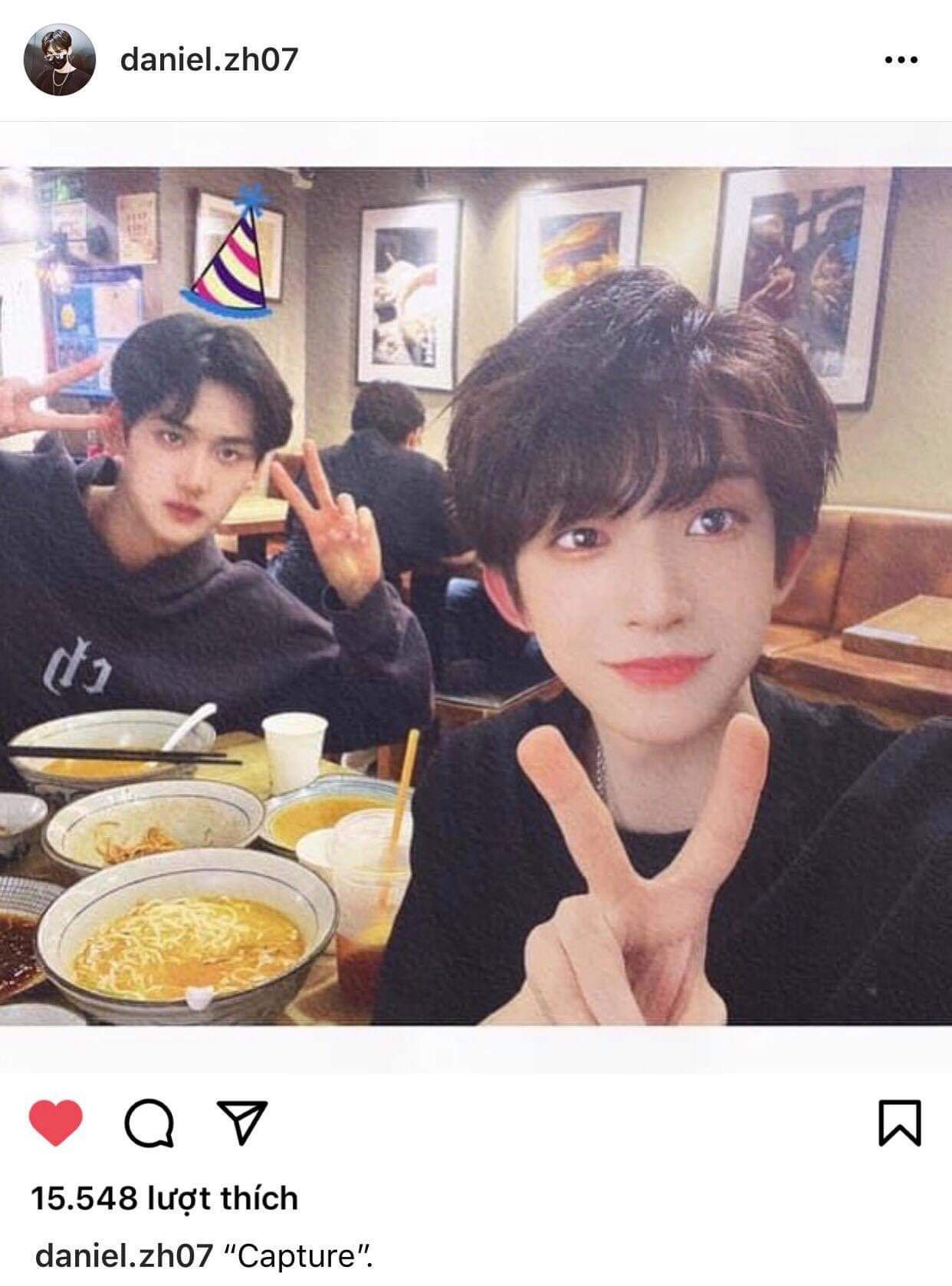Open daniel.zh07's profile picture
The height and width of the screenshot is (1286, 952).
pyautogui.click(x=60, y=60)
